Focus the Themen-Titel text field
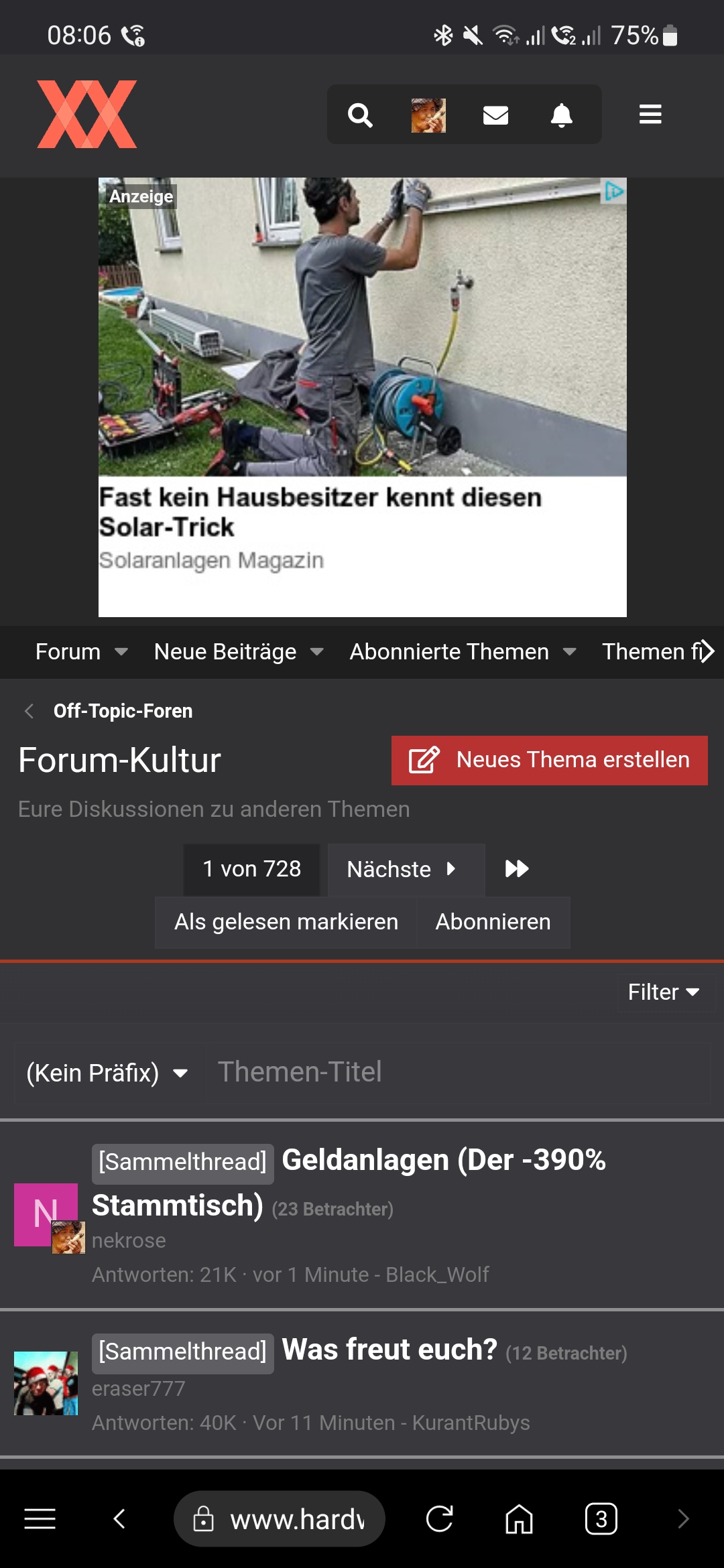 [x=456, y=1072]
